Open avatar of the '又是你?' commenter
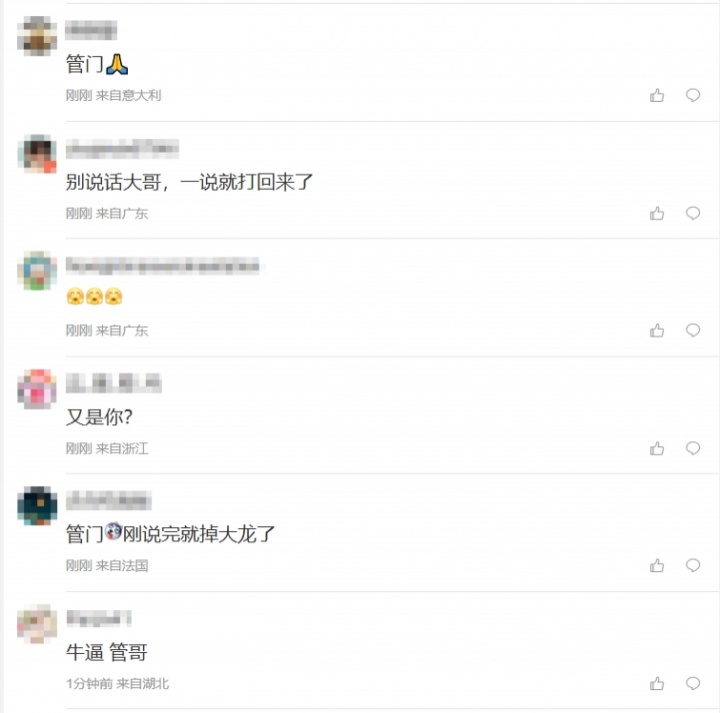720x713 pixels. 37,389
